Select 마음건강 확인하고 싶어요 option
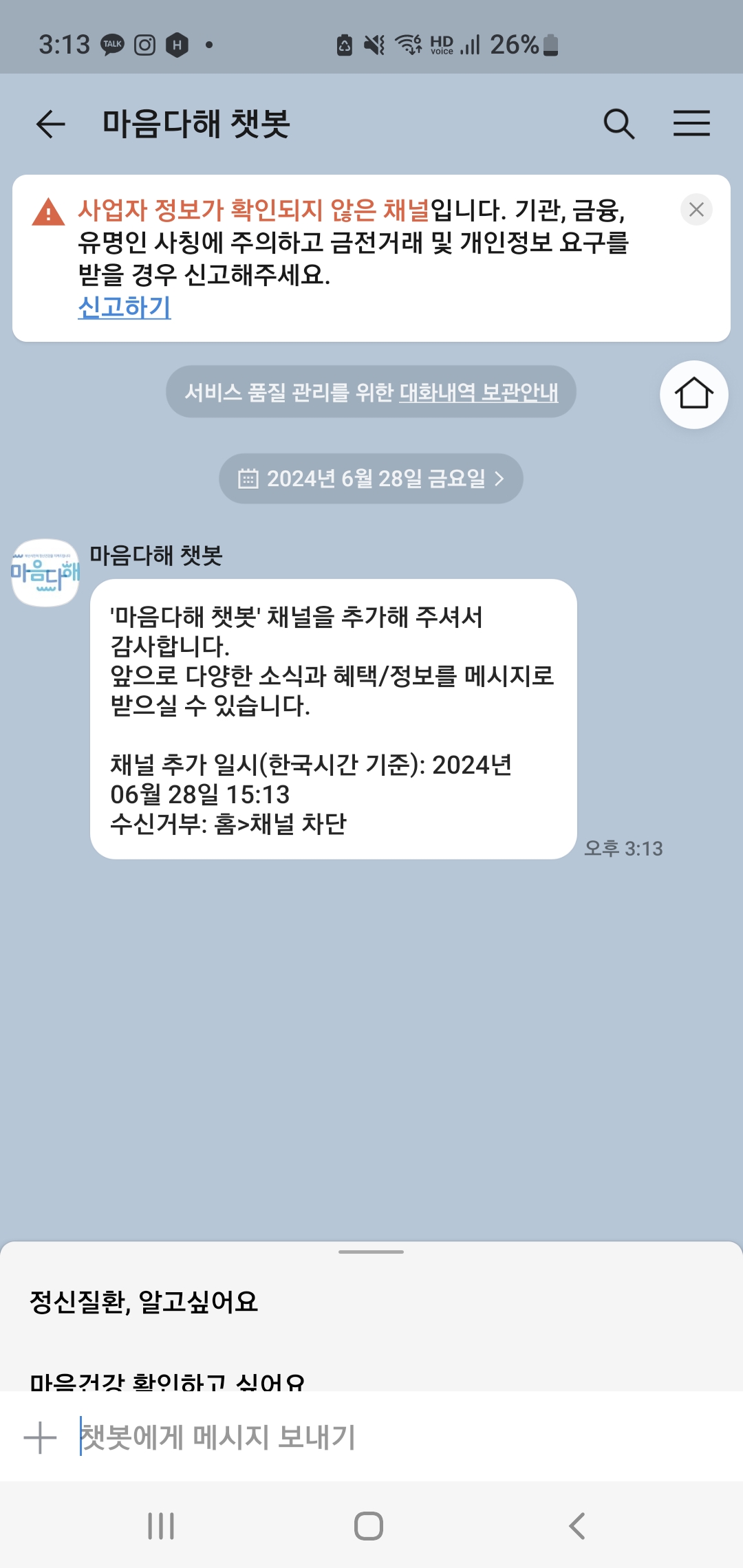This screenshot has height=1568, width=743. pos(167,1380)
